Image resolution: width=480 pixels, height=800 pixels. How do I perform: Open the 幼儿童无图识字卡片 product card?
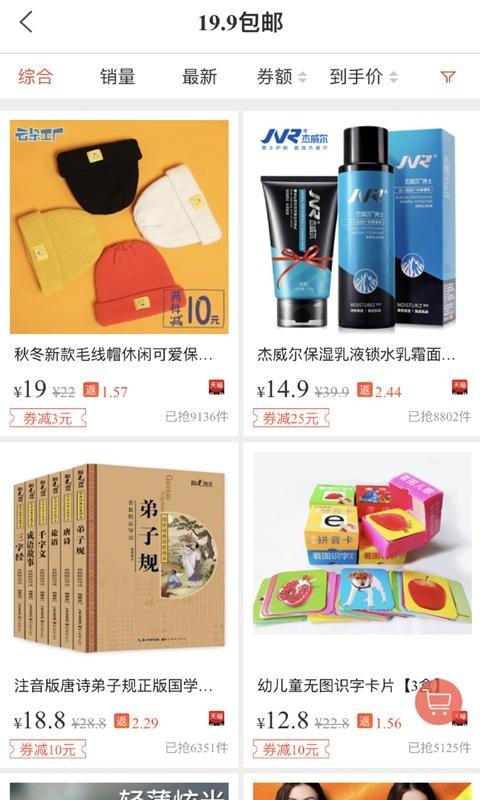(361, 605)
